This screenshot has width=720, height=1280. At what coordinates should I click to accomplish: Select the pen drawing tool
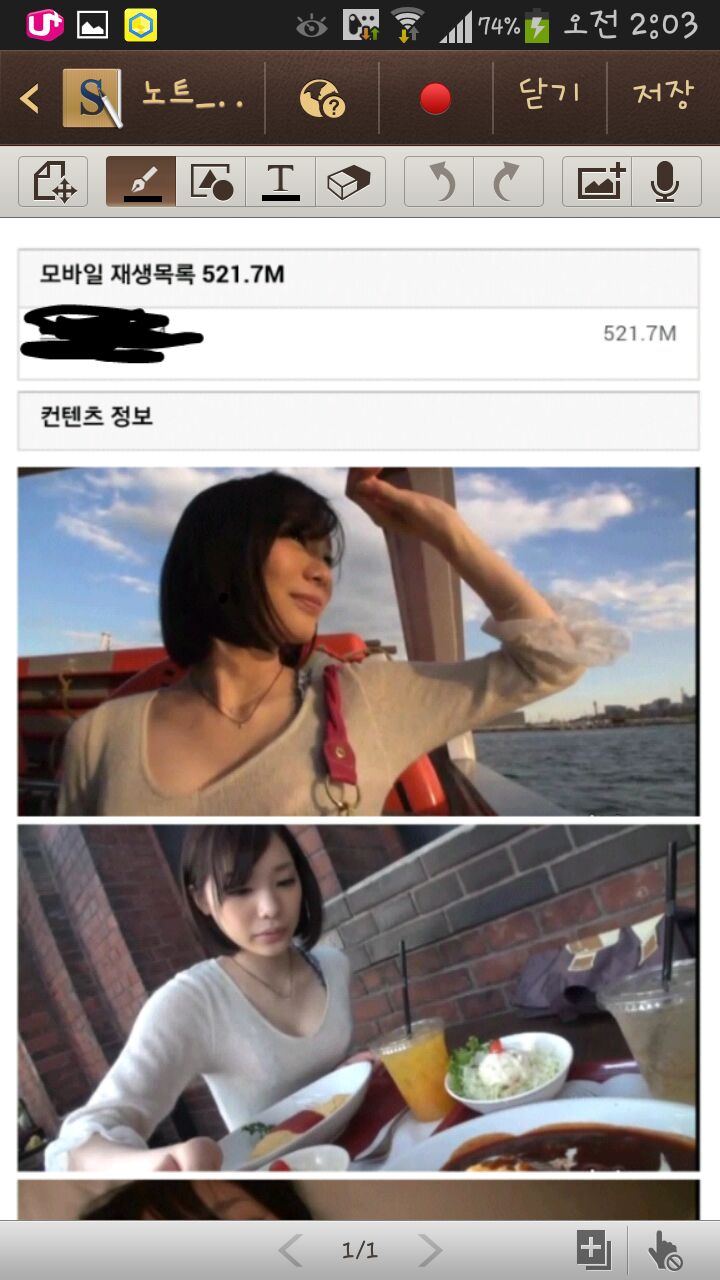tap(141, 182)
